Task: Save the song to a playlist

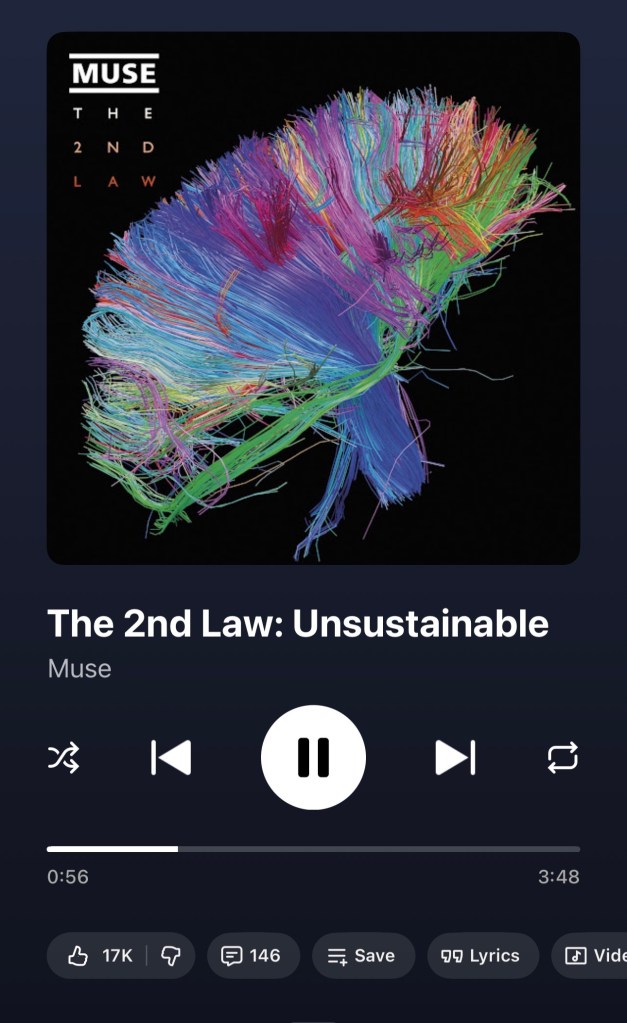Action: [362, 956]
